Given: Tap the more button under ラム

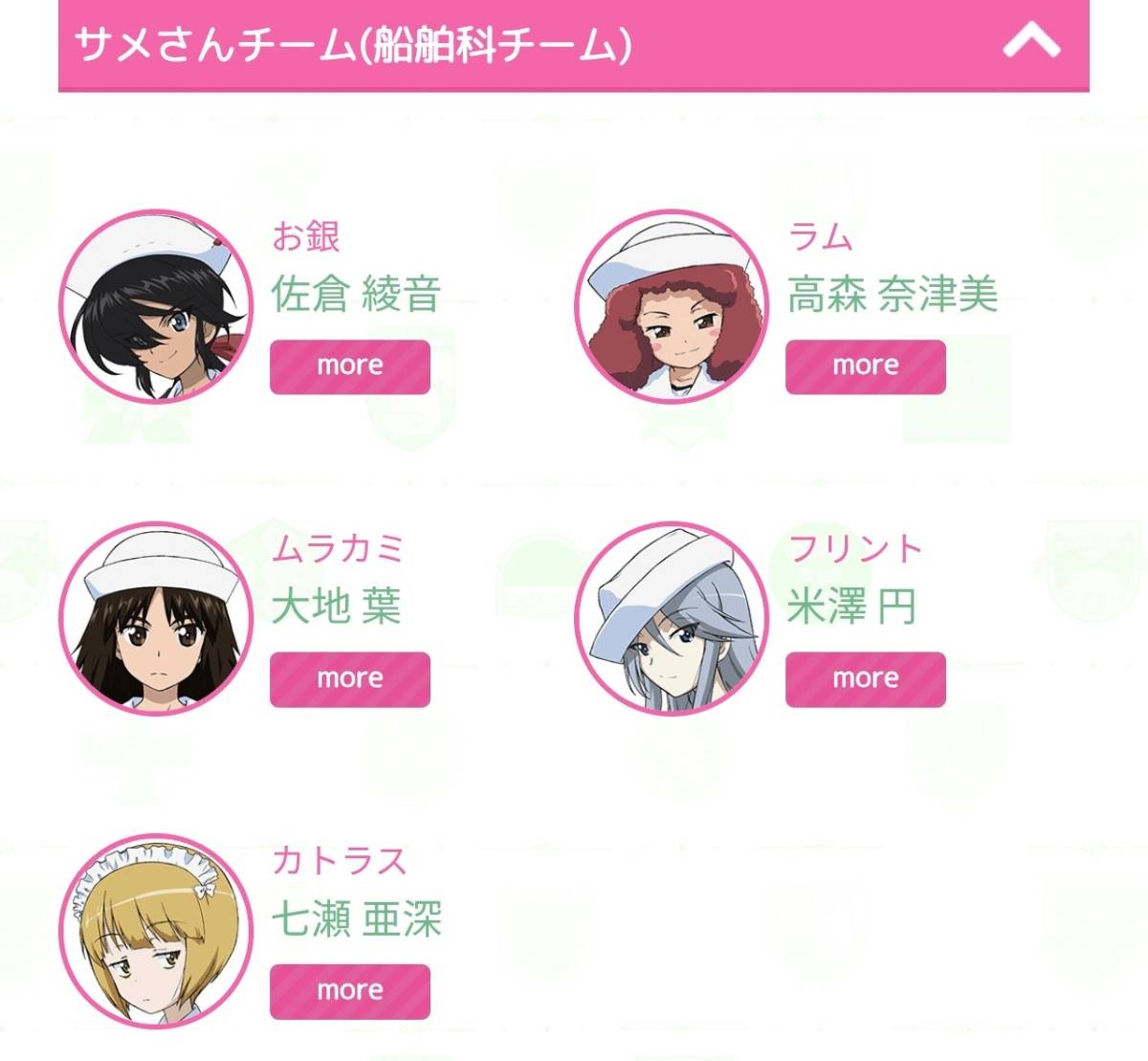Looking at the screenshot, I should coord(865,366).
